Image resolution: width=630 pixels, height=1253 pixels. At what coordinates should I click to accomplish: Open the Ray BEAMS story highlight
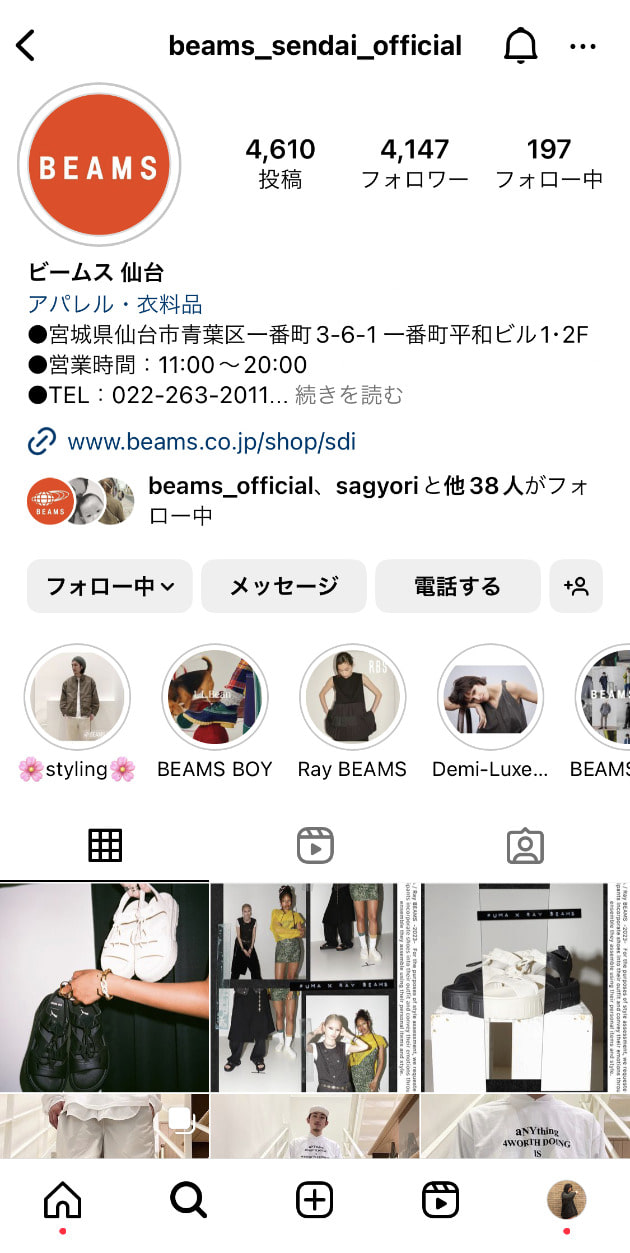[352, 698]
